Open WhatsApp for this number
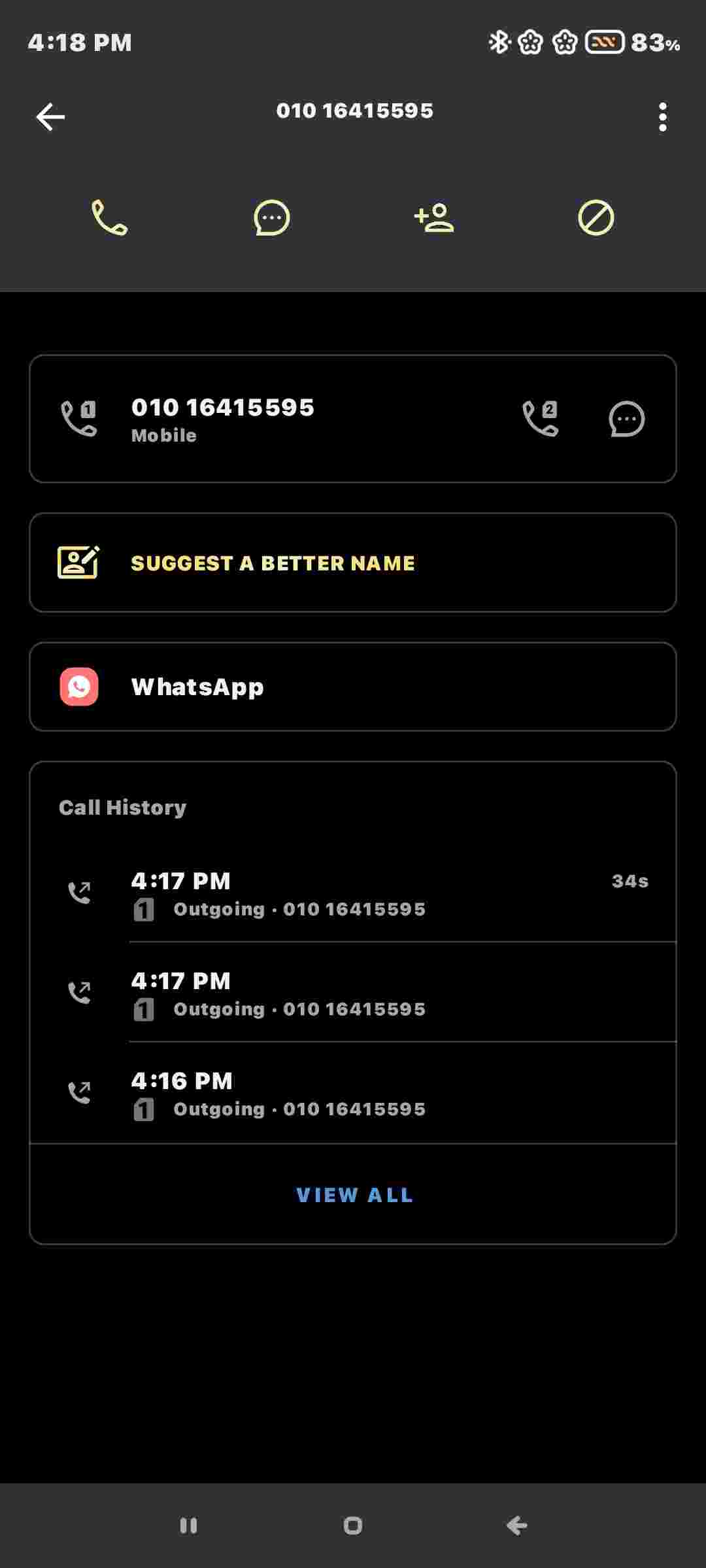 coord(353,687)
